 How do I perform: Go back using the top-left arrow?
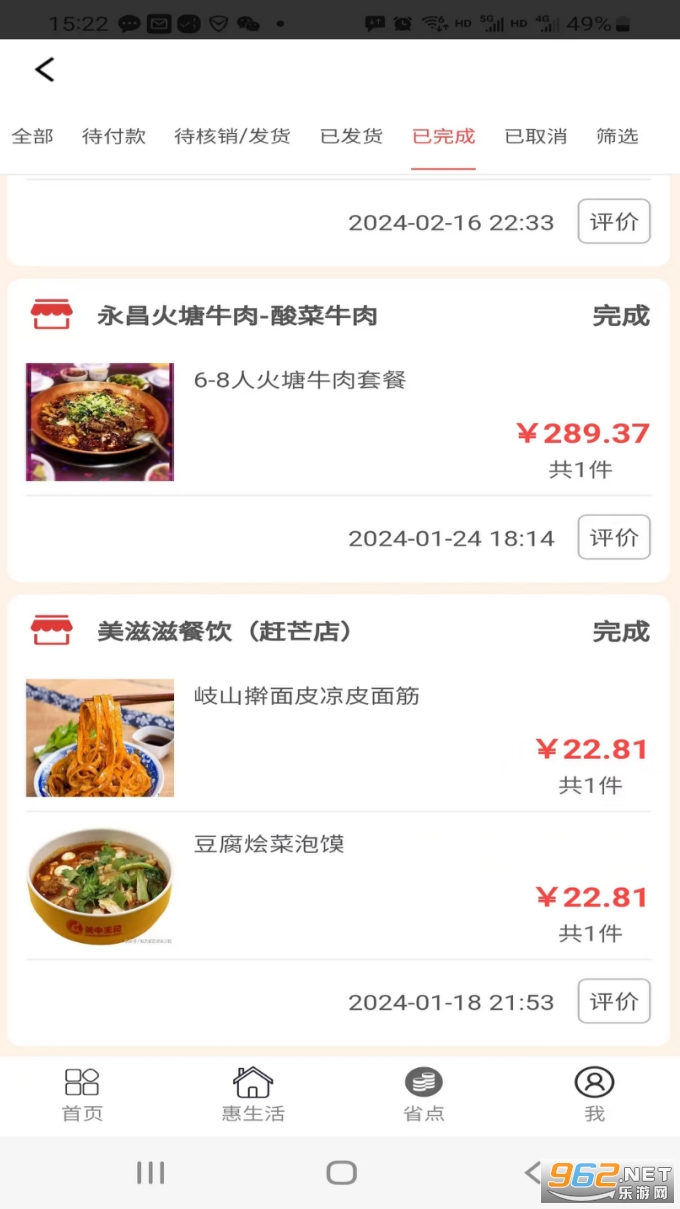click(x=44, y=69)
